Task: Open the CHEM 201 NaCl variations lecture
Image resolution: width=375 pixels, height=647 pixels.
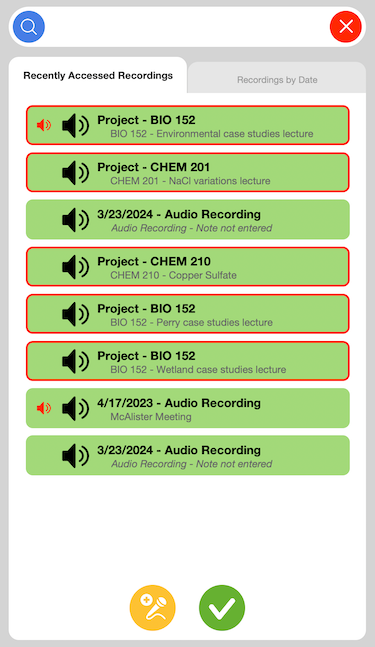Action: [188, 172]
